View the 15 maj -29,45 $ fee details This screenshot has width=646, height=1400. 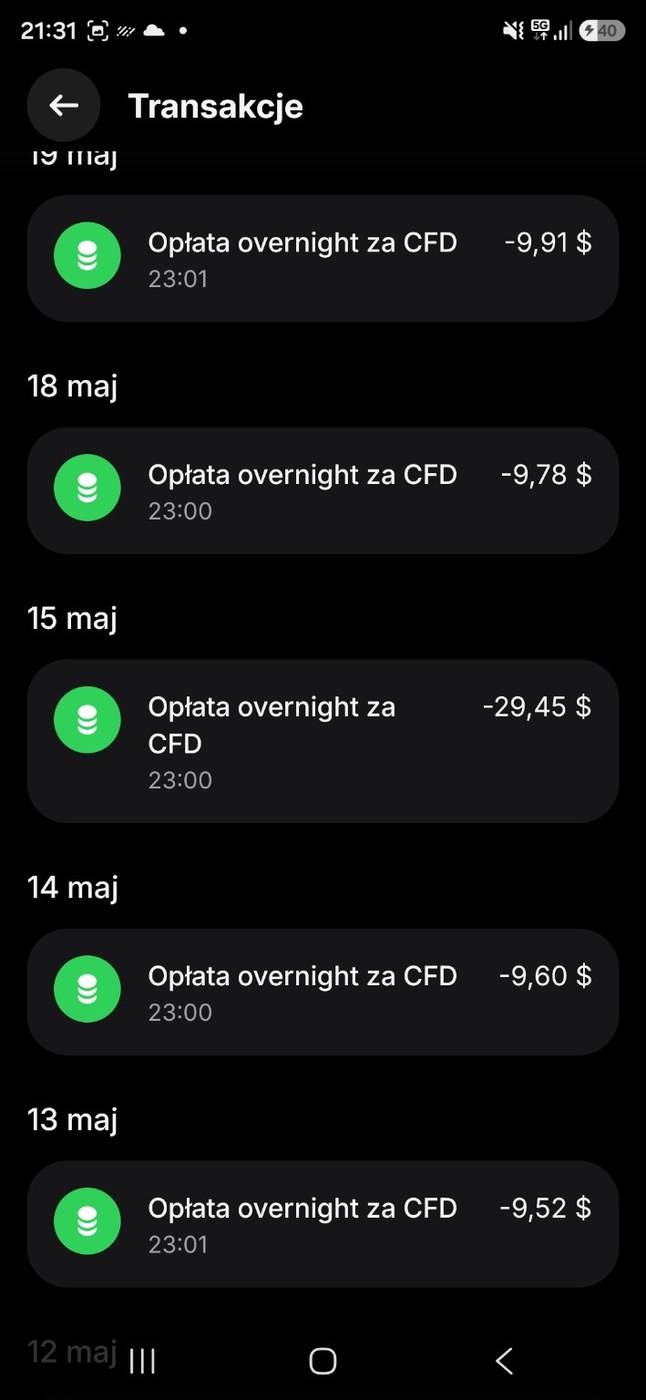click(322, 741)
